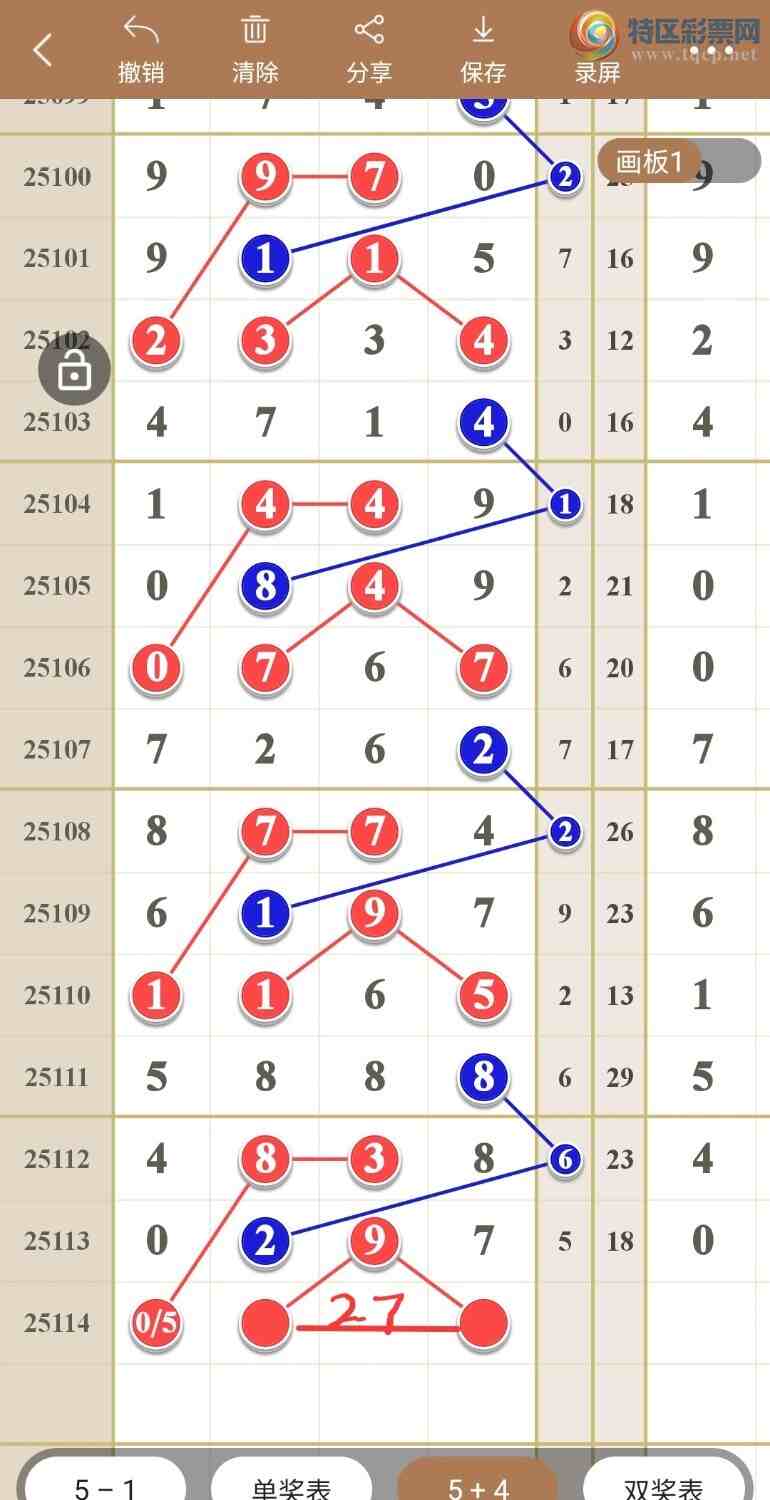
Task: Go back using the top-left arrow
Action: (x=42, y=49)
